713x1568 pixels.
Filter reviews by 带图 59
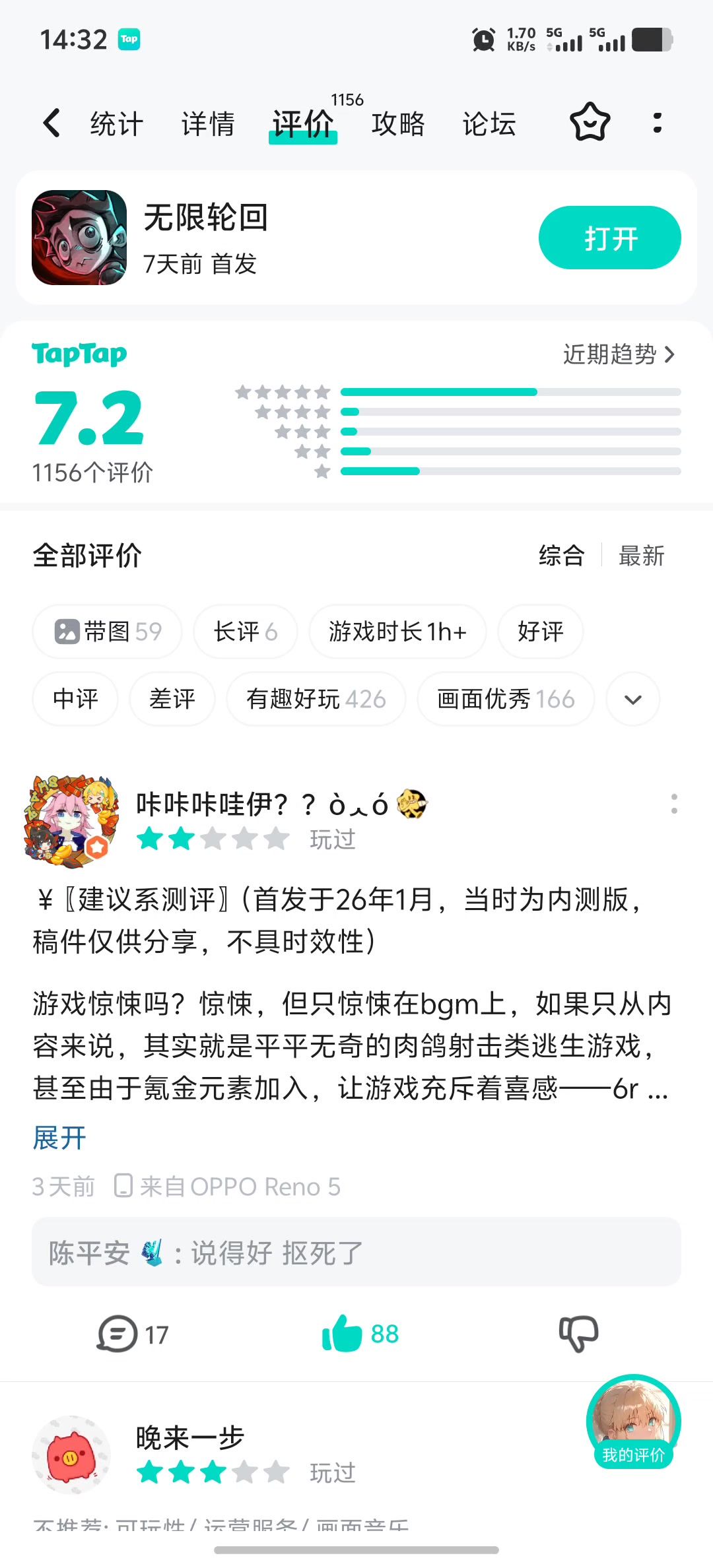tap(108, 632)
